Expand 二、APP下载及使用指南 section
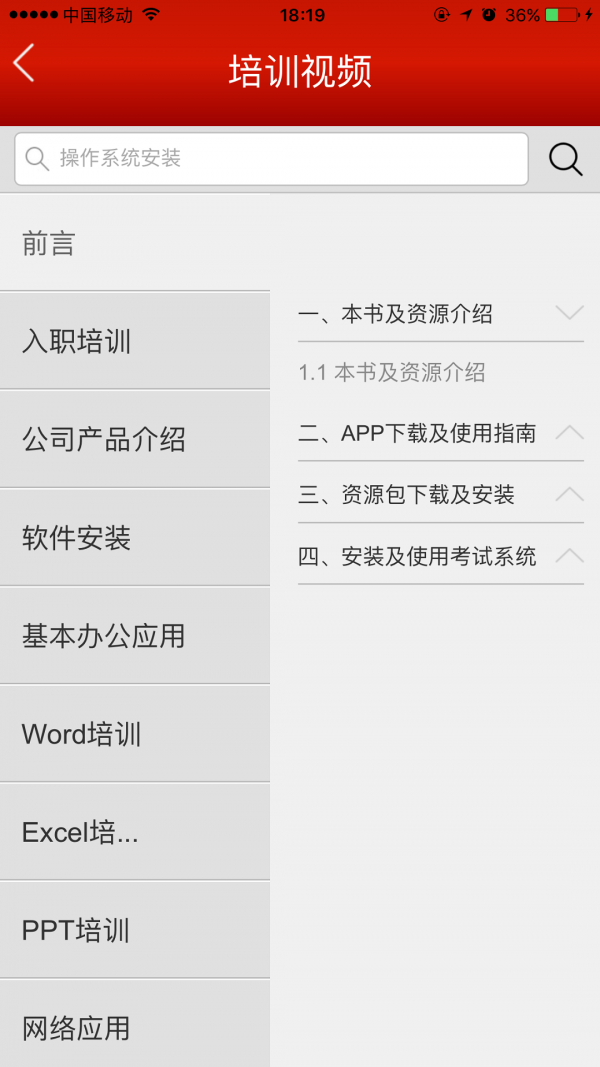This screenshot has width=600, height=1067. (x=440, y=433)
